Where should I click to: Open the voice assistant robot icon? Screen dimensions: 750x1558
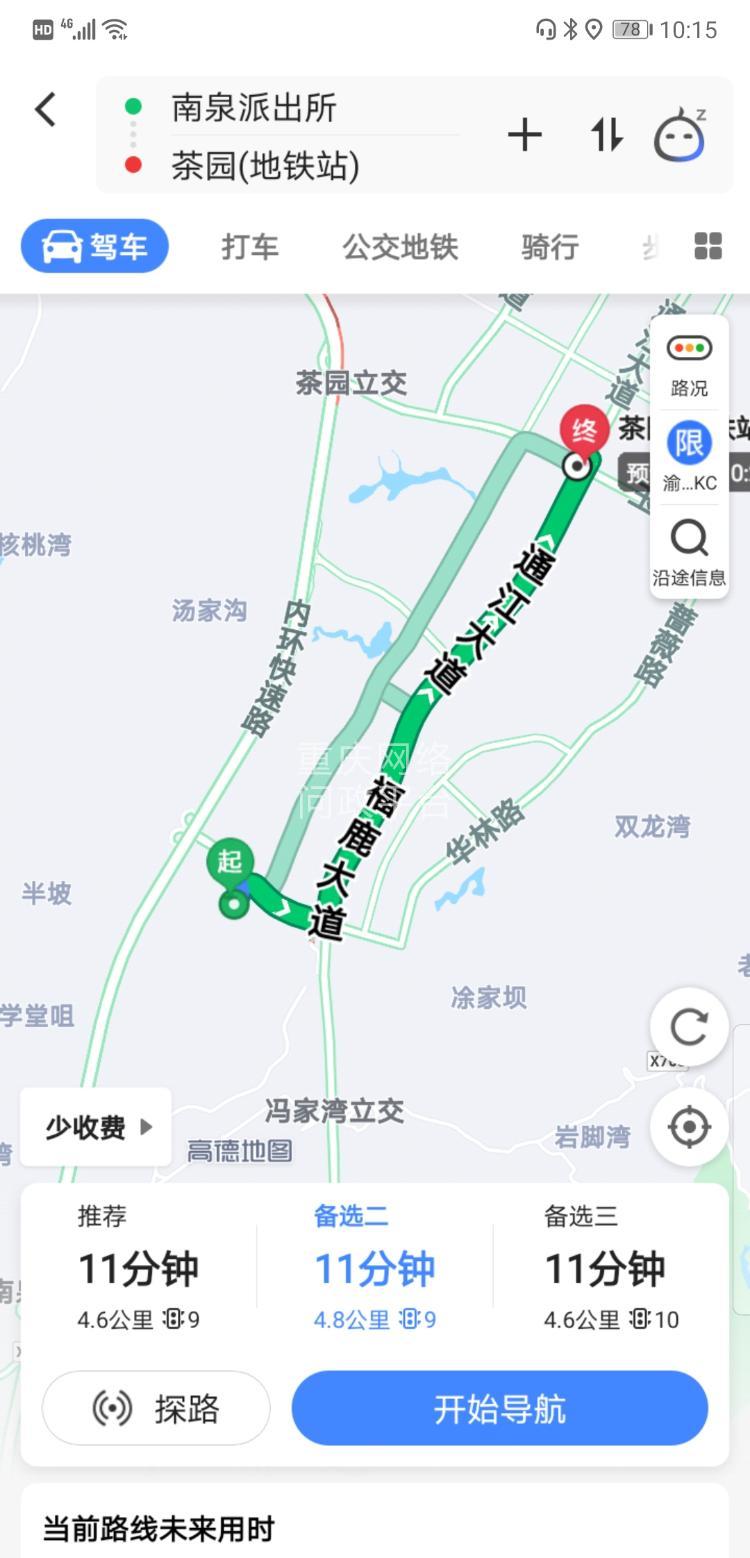(x=680, y=136)
